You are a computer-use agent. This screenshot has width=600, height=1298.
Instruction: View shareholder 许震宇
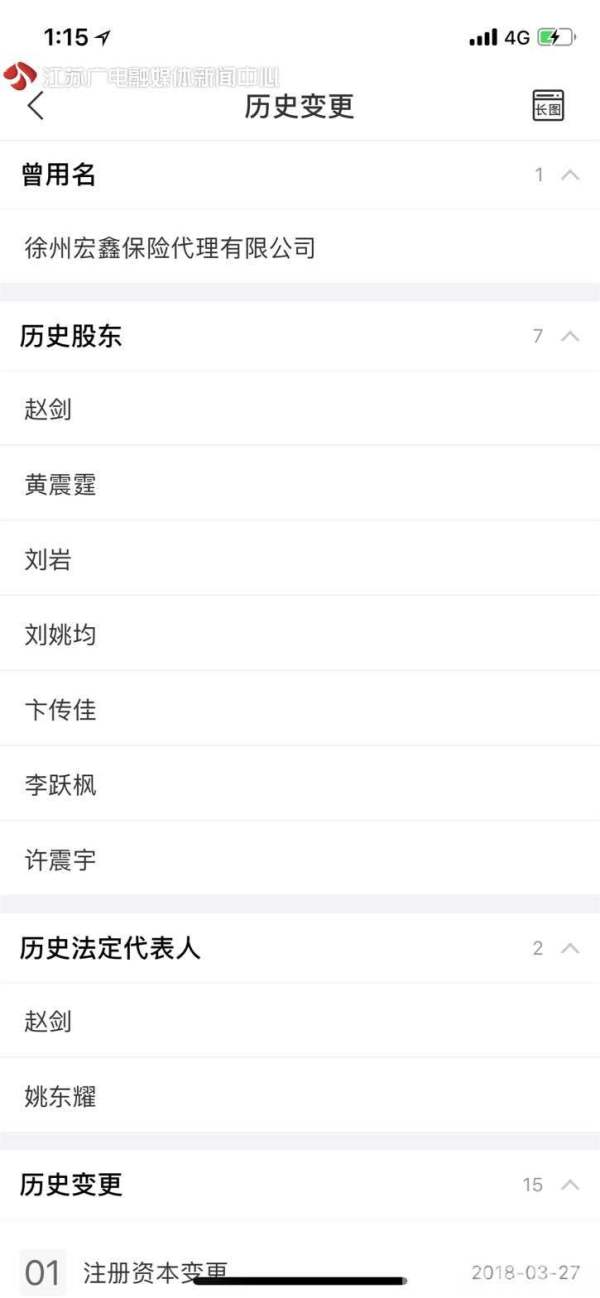tap(60, 859)
